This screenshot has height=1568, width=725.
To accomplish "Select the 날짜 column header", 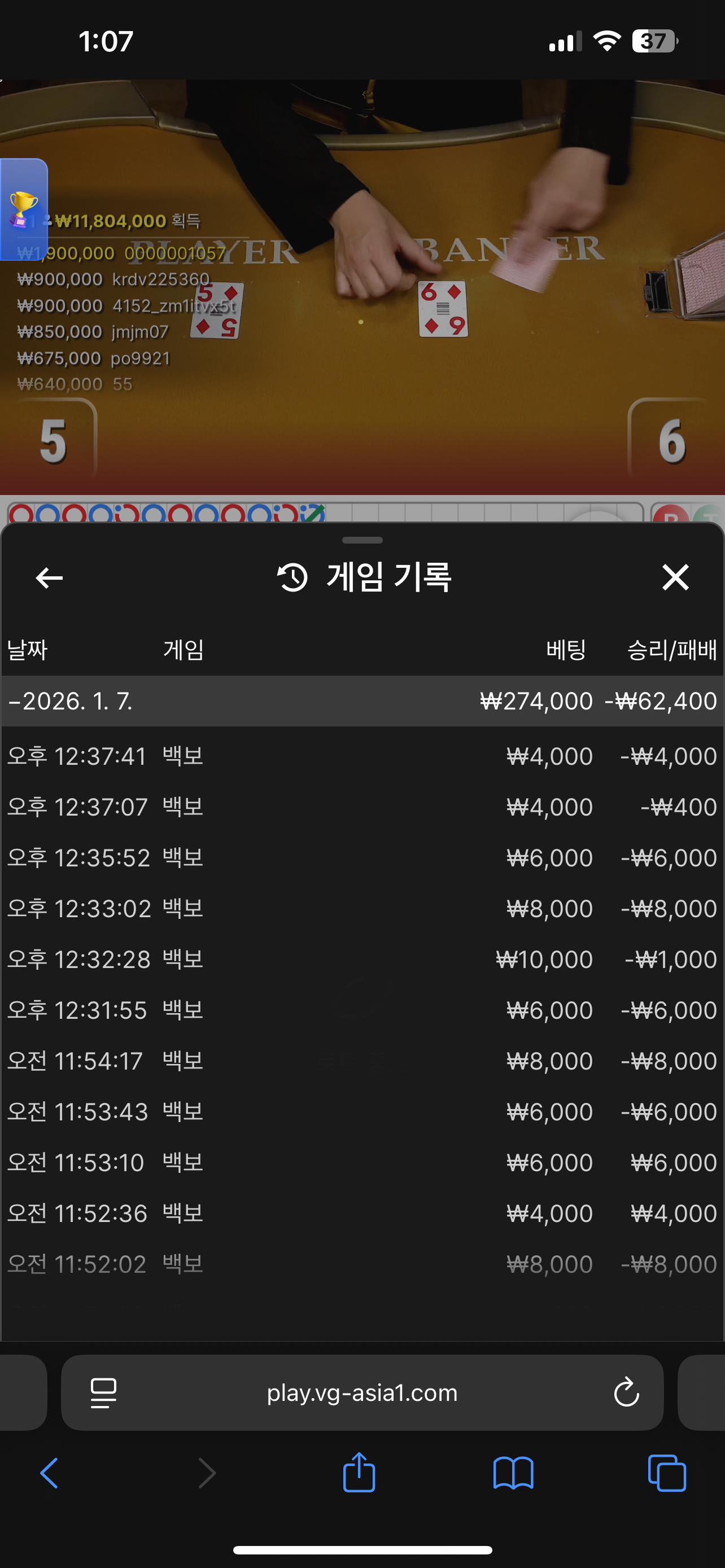I will [28, 650].
